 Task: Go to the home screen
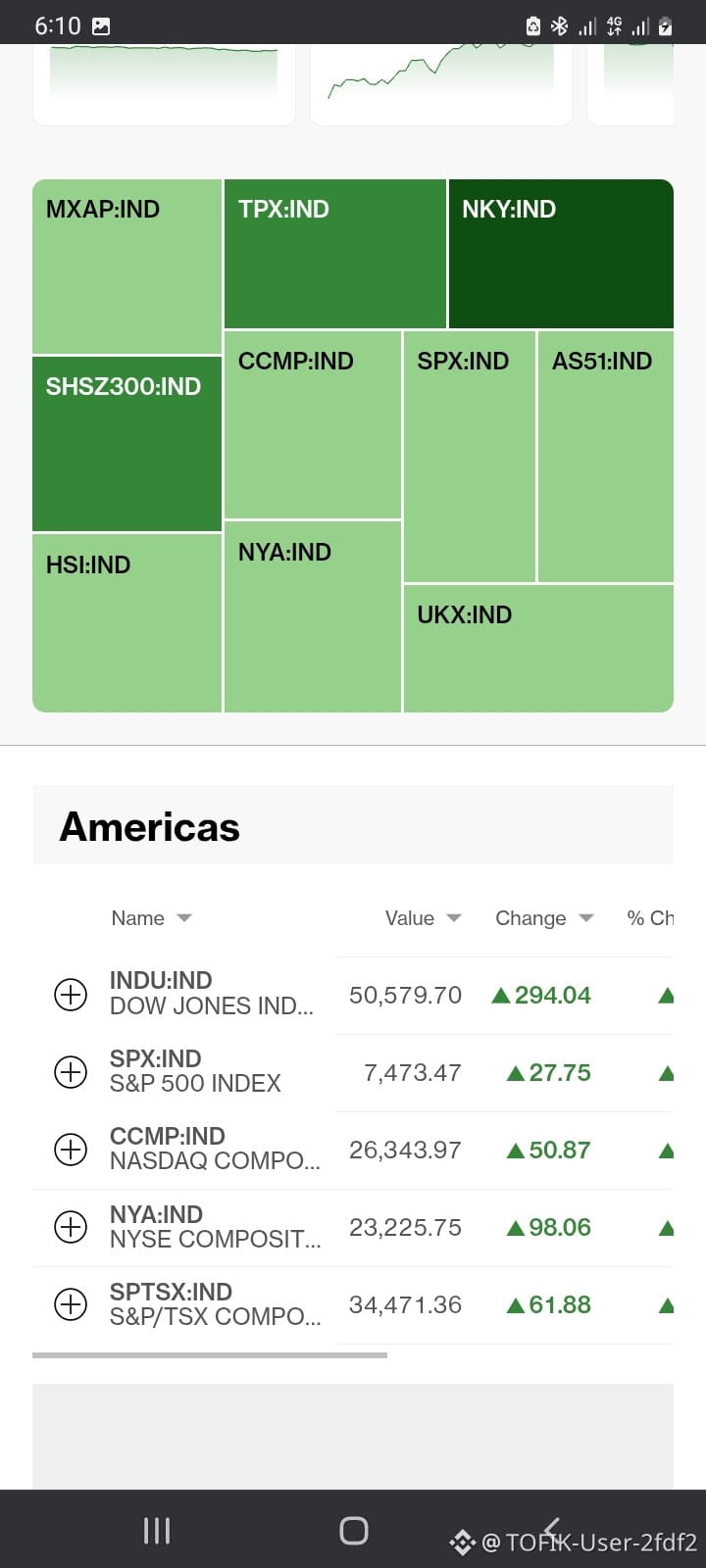[x=353, y=1530]
